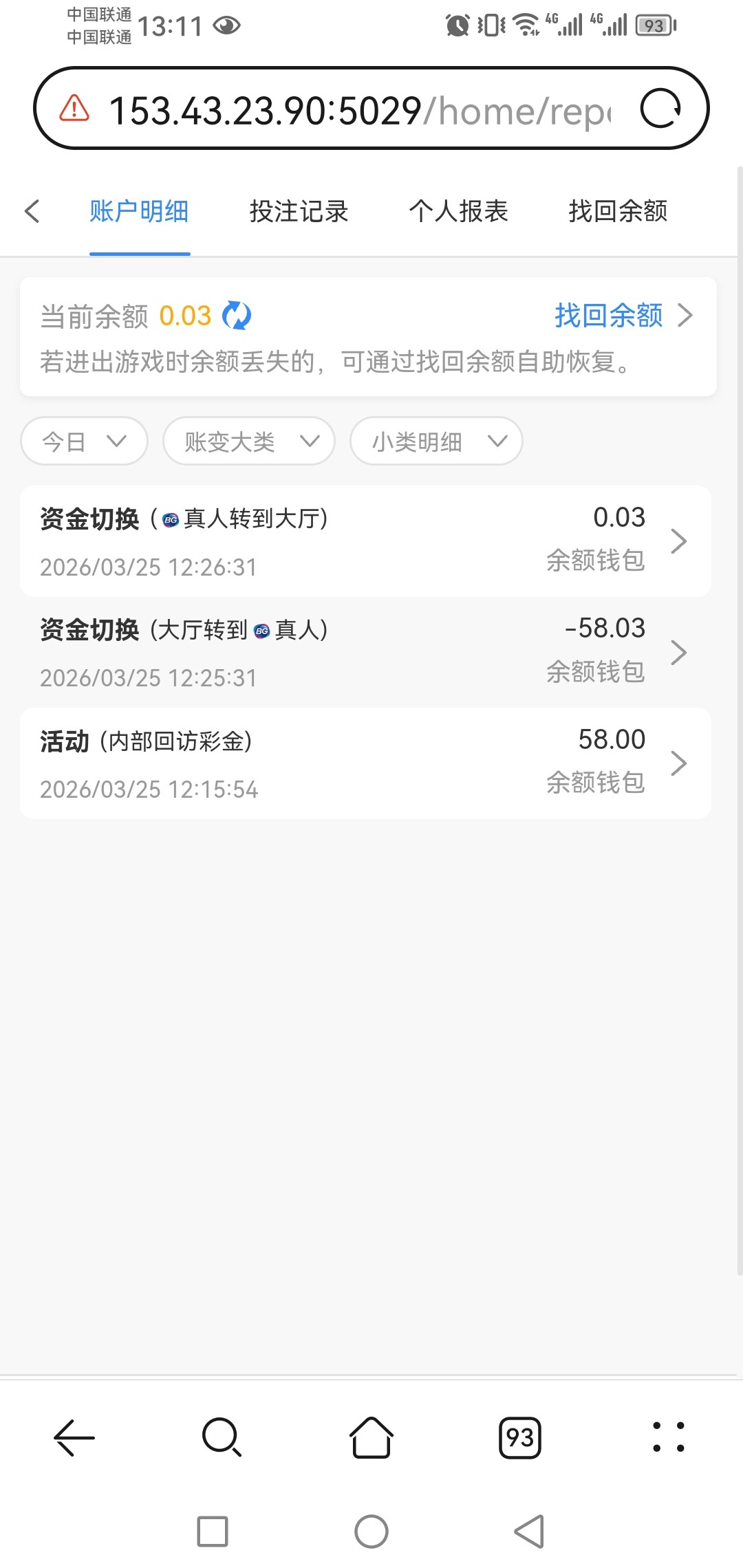Viewport: 743px width, 1568px height.
Task: Expand the 小类明细 dropdown
Action: click(436, 441)
